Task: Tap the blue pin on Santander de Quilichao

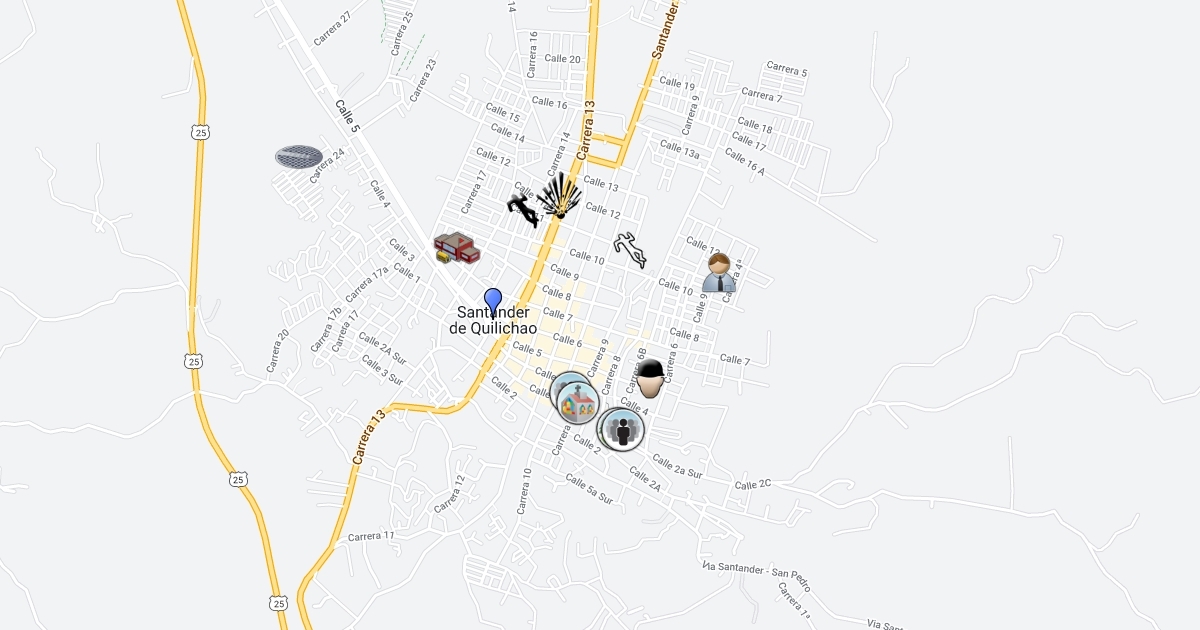Action: click(492, 302)
